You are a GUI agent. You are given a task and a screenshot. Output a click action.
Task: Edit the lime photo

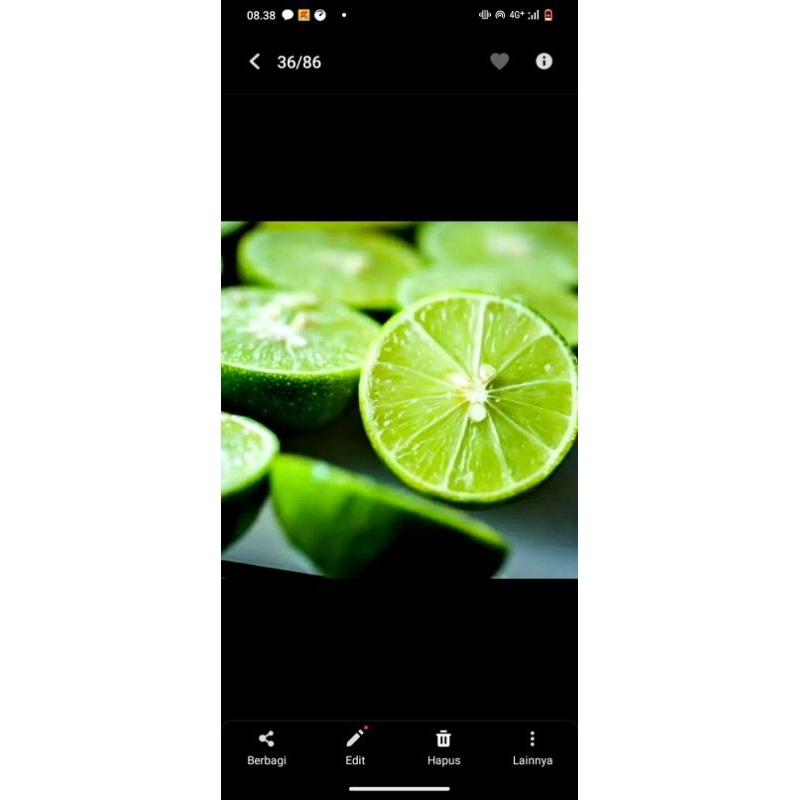355,746
